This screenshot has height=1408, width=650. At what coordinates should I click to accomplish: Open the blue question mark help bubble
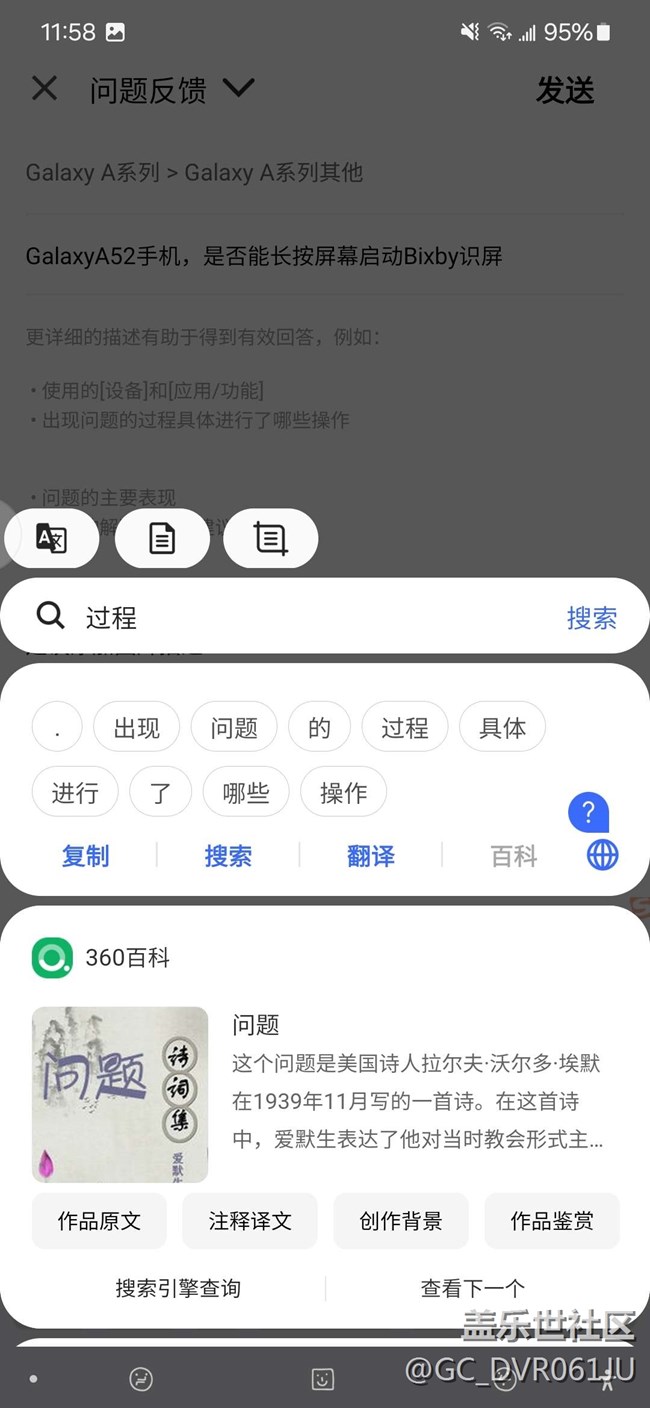coord(588,812)
